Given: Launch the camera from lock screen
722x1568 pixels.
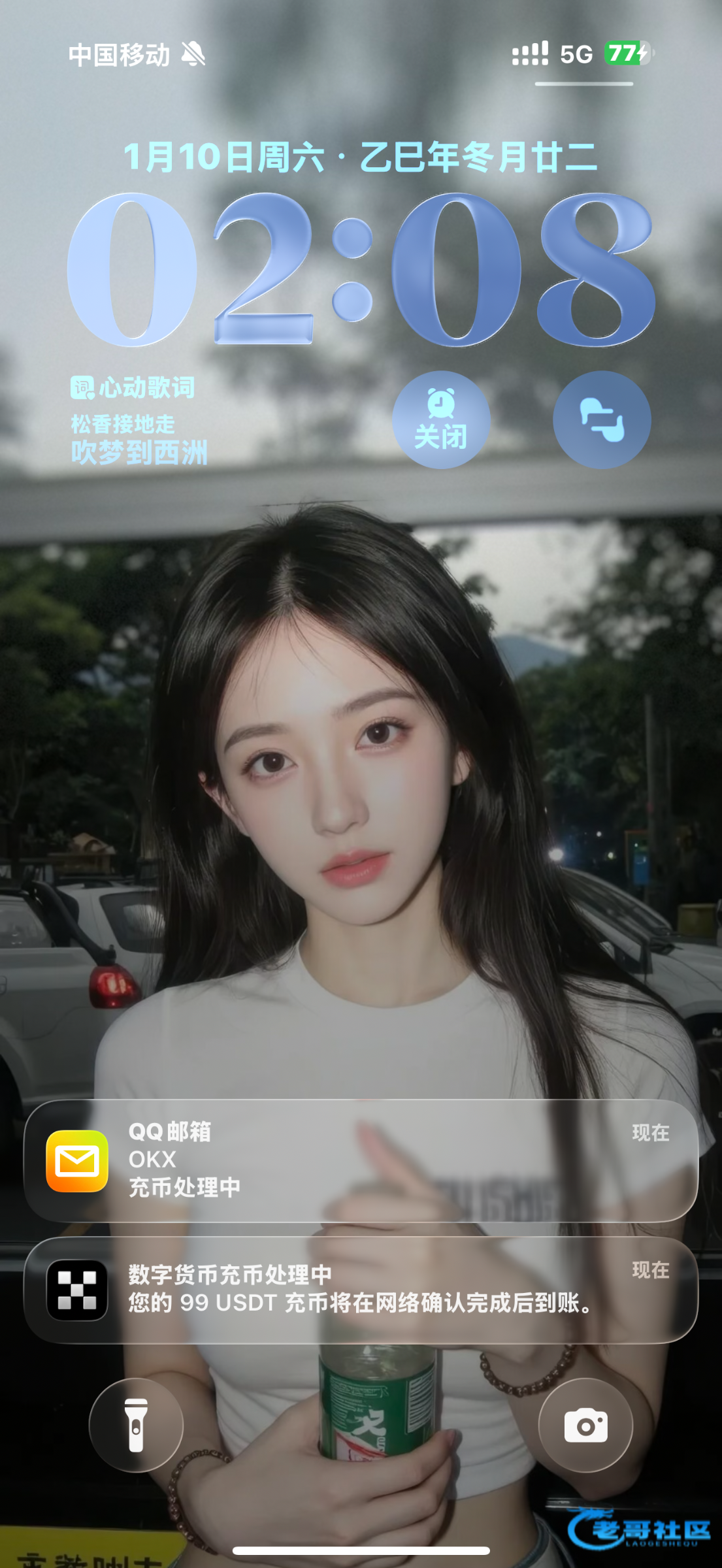Looking at the screenshot, I should (x=585, y=1424).
